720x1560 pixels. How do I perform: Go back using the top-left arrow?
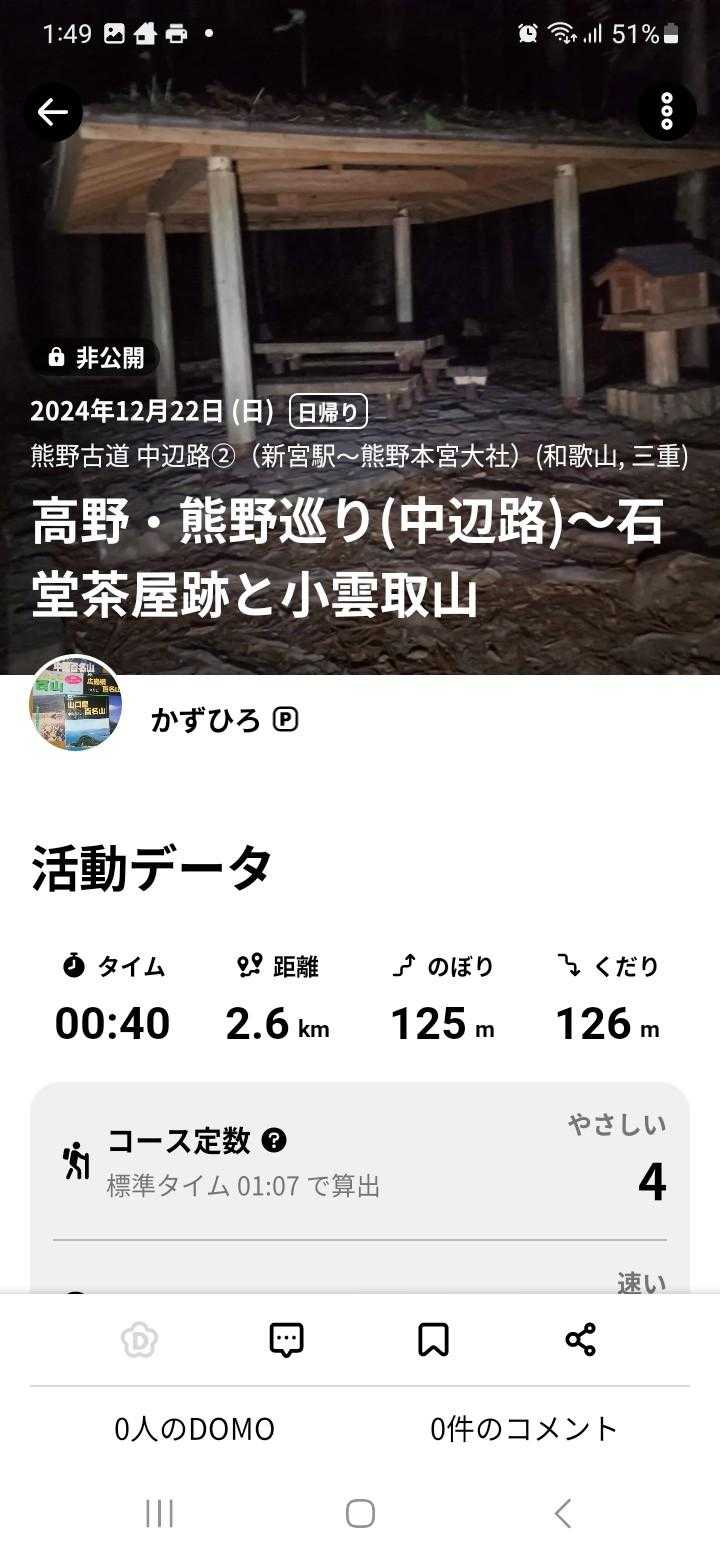point(53,111)
